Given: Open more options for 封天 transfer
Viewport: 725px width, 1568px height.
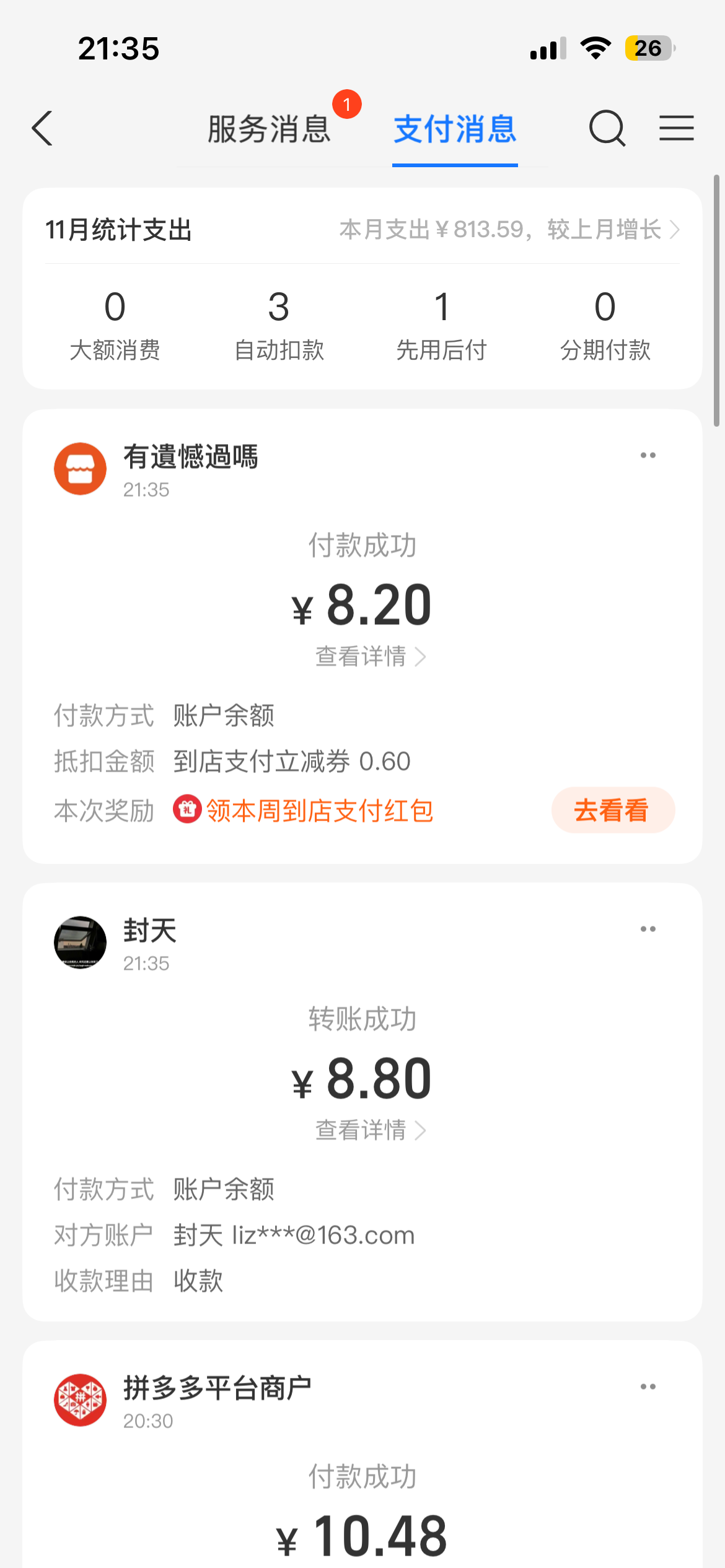Looking at the screenshot, I should (x=648, y=929).
